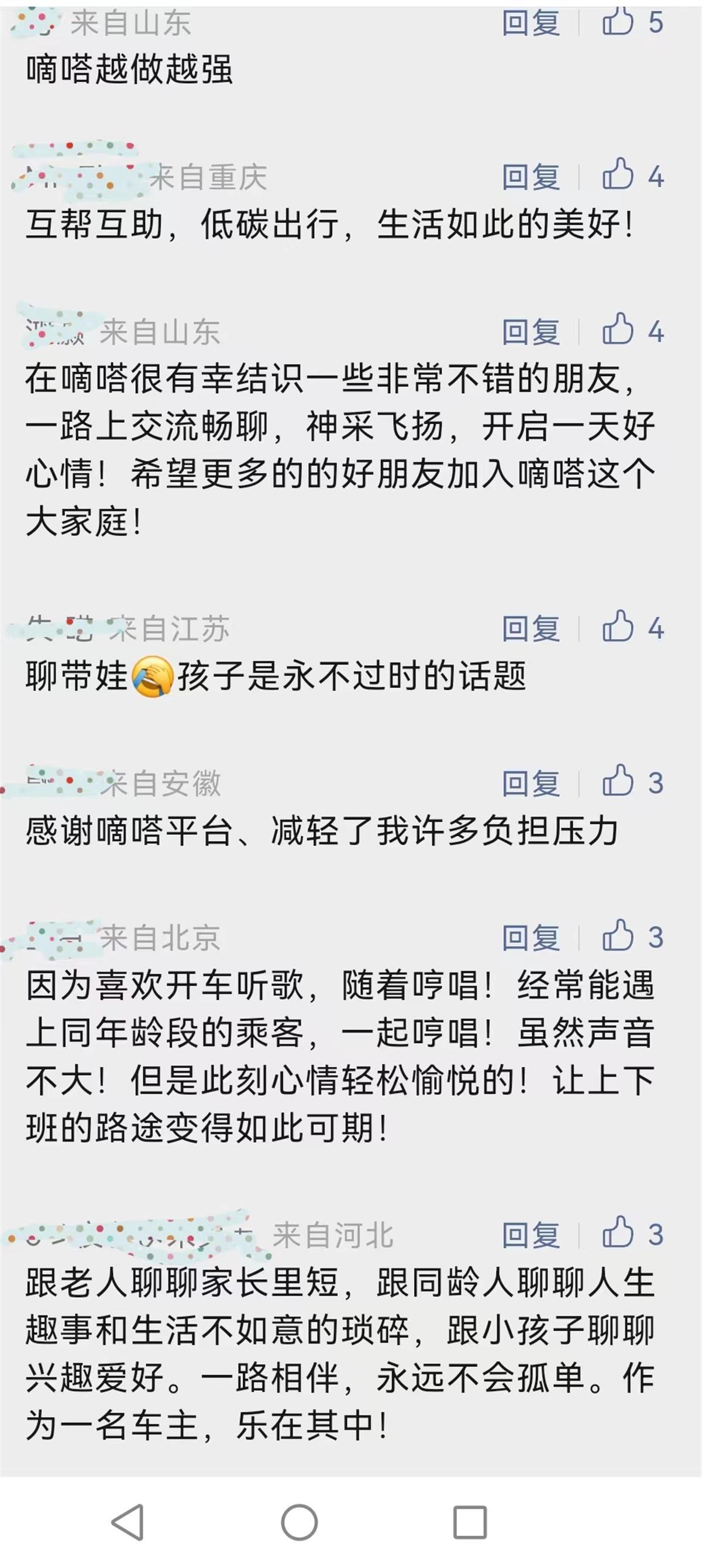This screenshot has height=1568, width=702.
Task: Go to the home screen
Action: pos(299,1522)
